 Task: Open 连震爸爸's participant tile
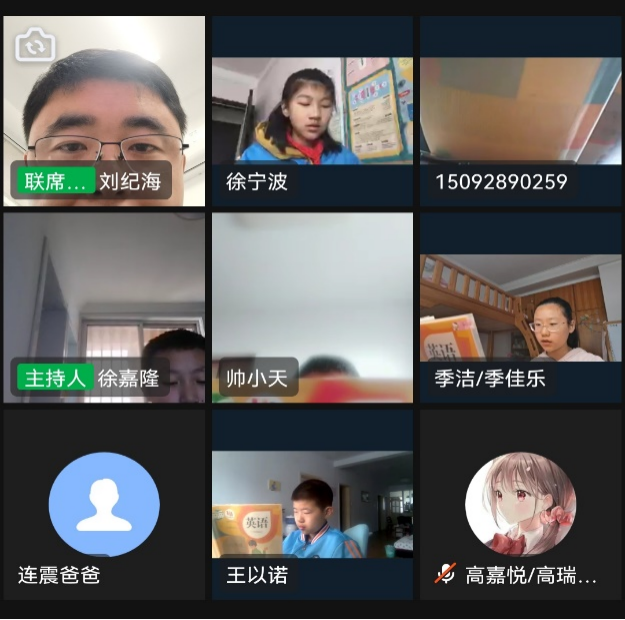coord(104,505)
